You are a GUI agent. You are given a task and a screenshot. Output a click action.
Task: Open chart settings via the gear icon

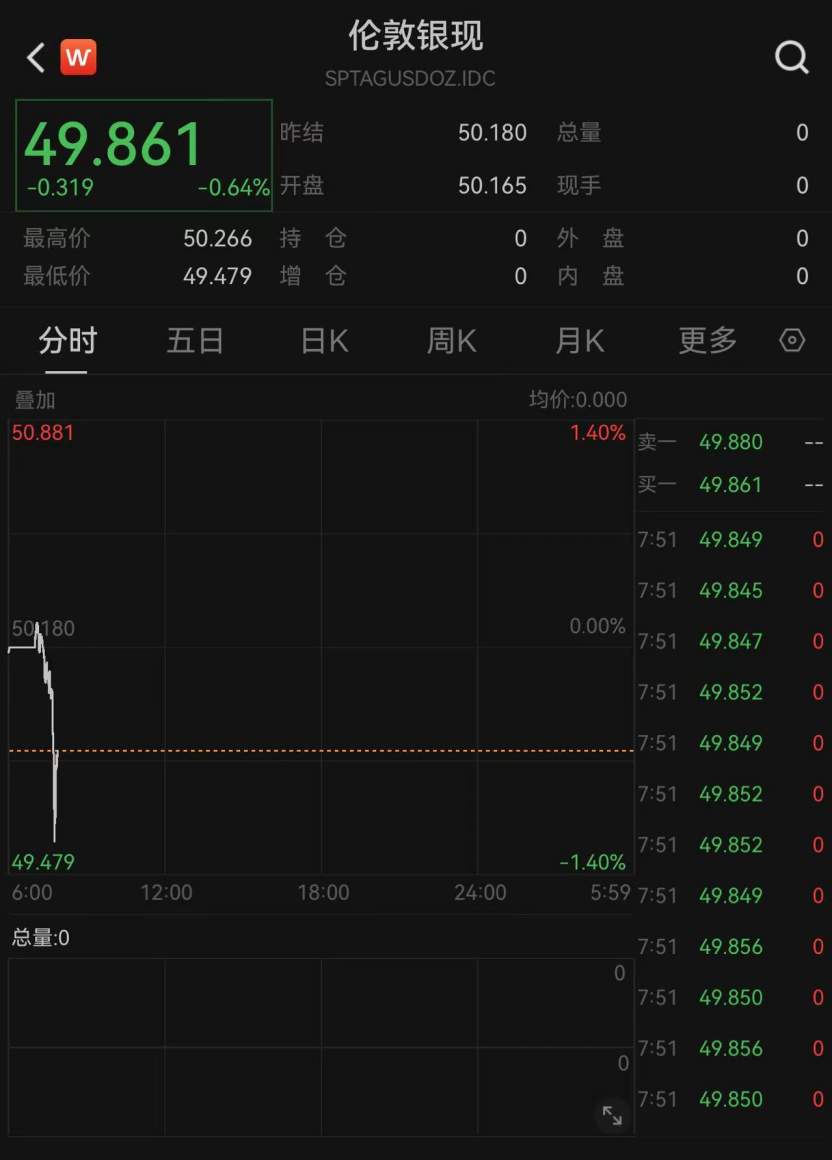pos(791,340)
